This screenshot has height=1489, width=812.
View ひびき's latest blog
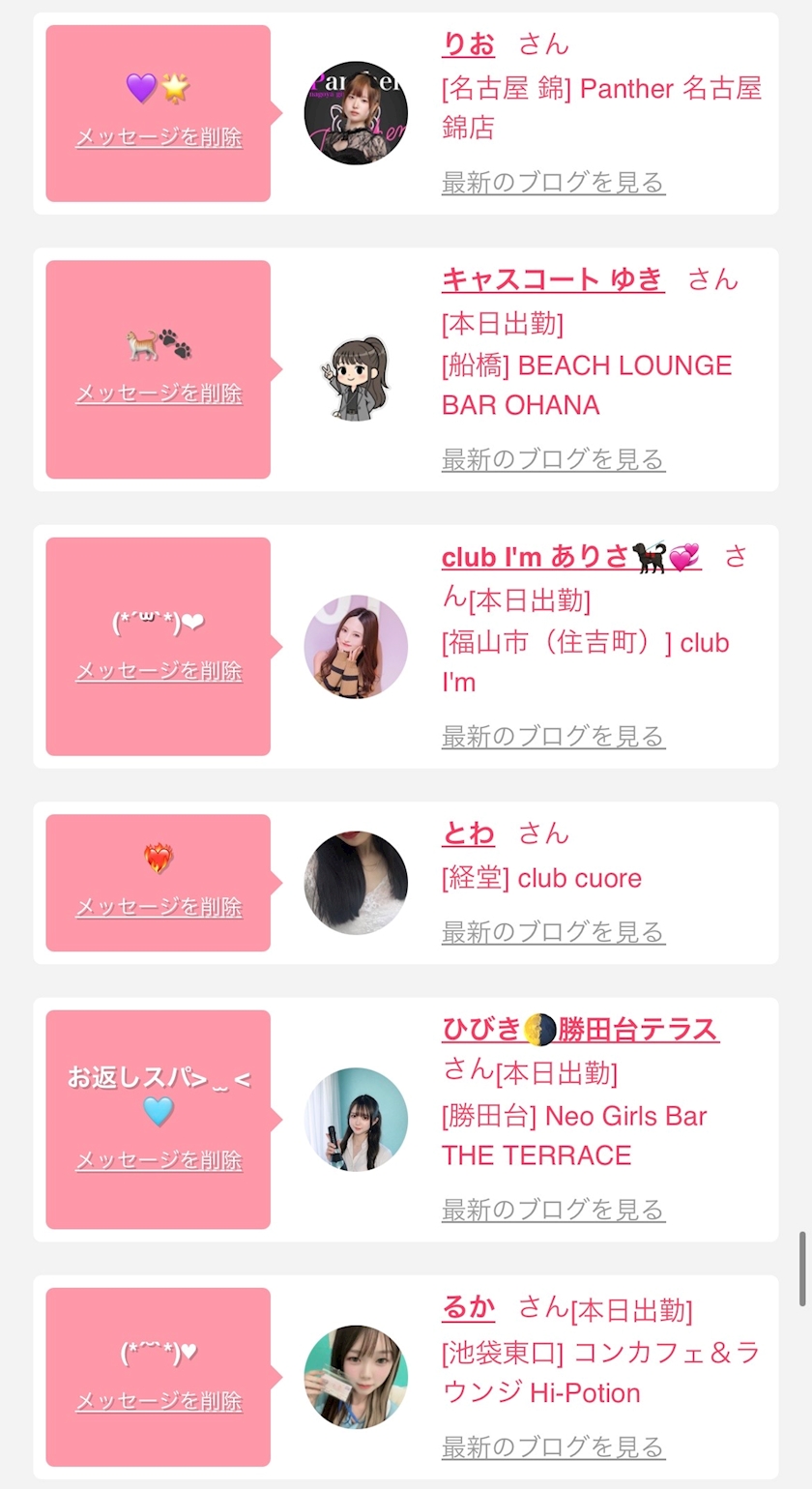[x=553, y=1210]
